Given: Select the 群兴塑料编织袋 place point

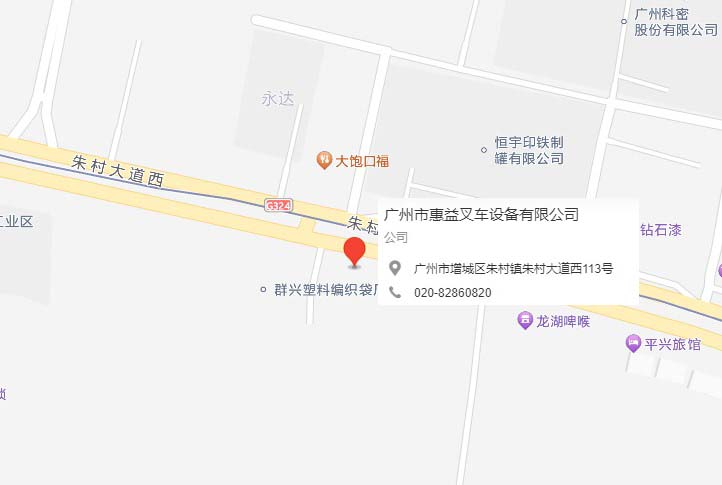Looking at the screenshot, I should pyautogui.click(x=263, y=290).
